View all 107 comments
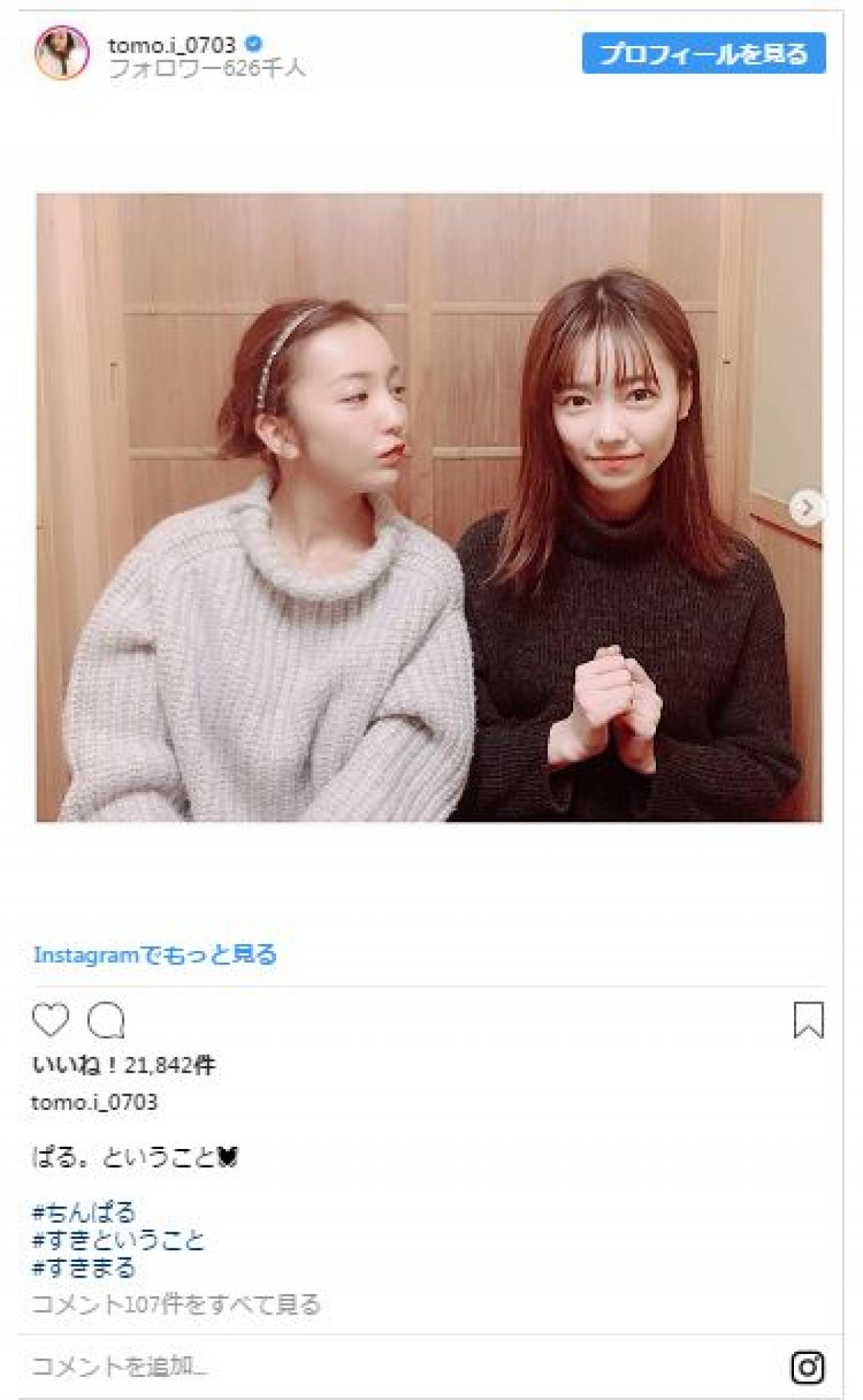Screen dimensions: 863x1400 tap(176, 1304)
